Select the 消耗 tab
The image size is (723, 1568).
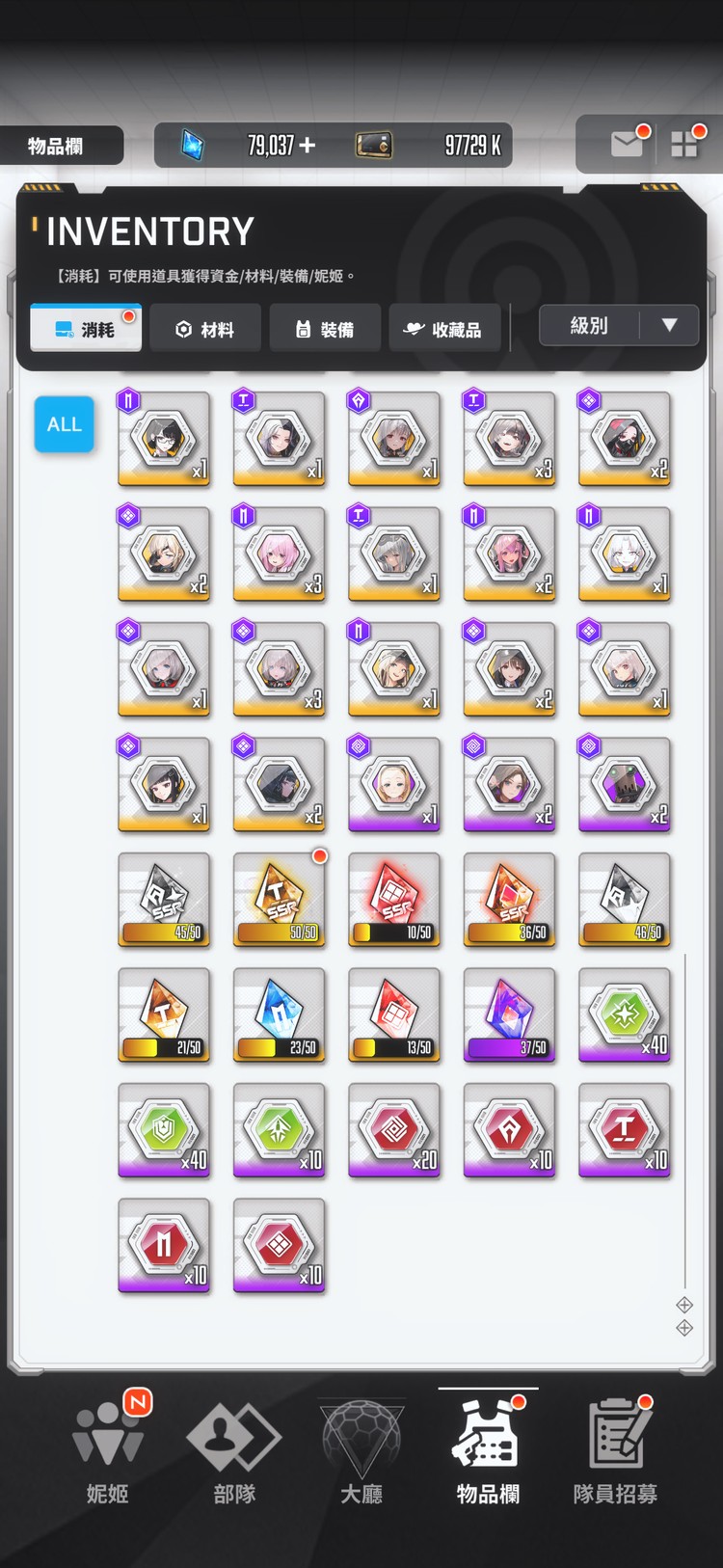pos(85,330)
